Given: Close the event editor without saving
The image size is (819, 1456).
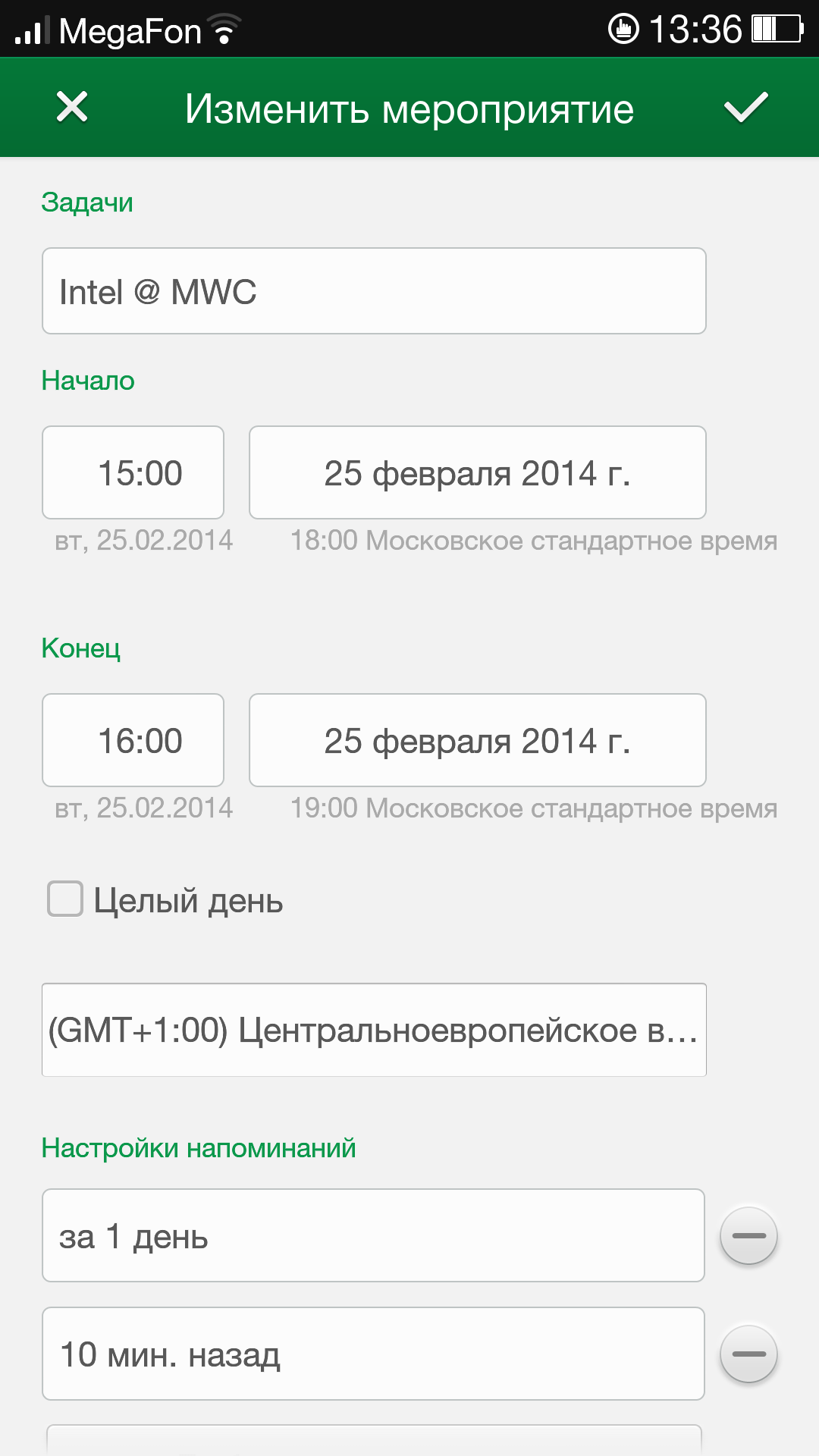Looking at the screenshot, I should pos(72,107).
